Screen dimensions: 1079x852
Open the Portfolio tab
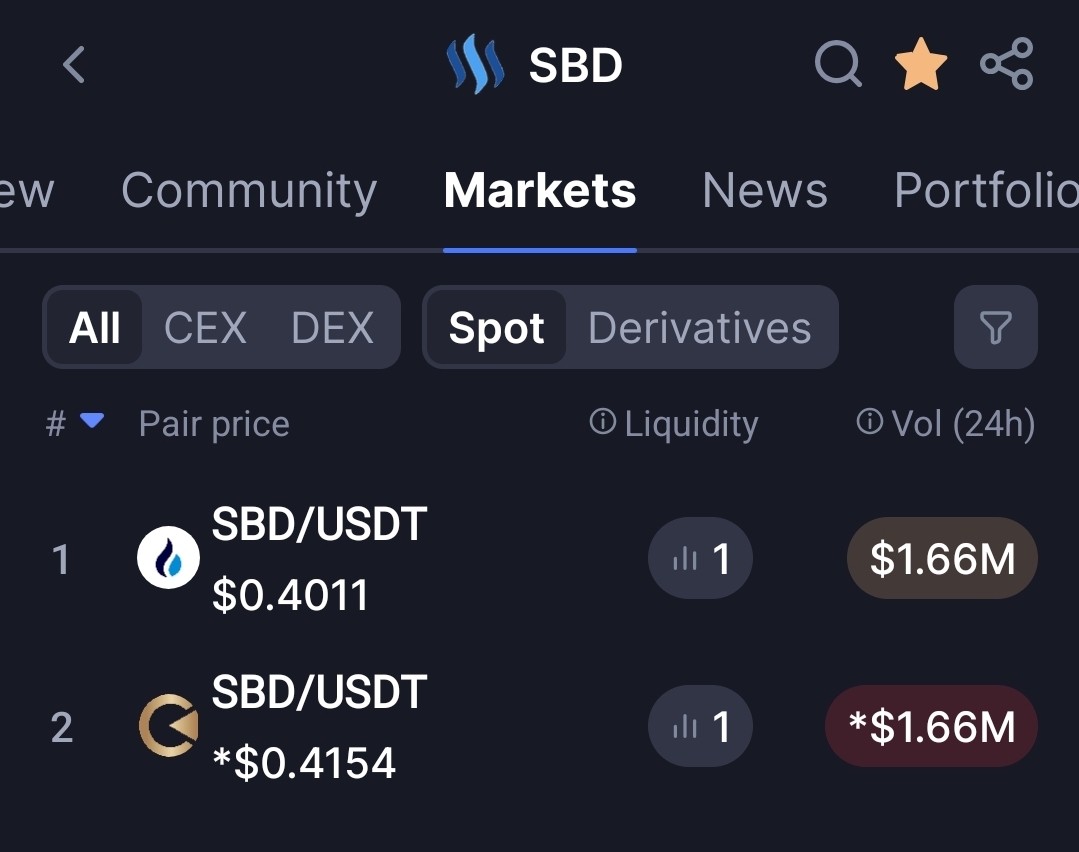pyautogui.click(x=986, y=190)
